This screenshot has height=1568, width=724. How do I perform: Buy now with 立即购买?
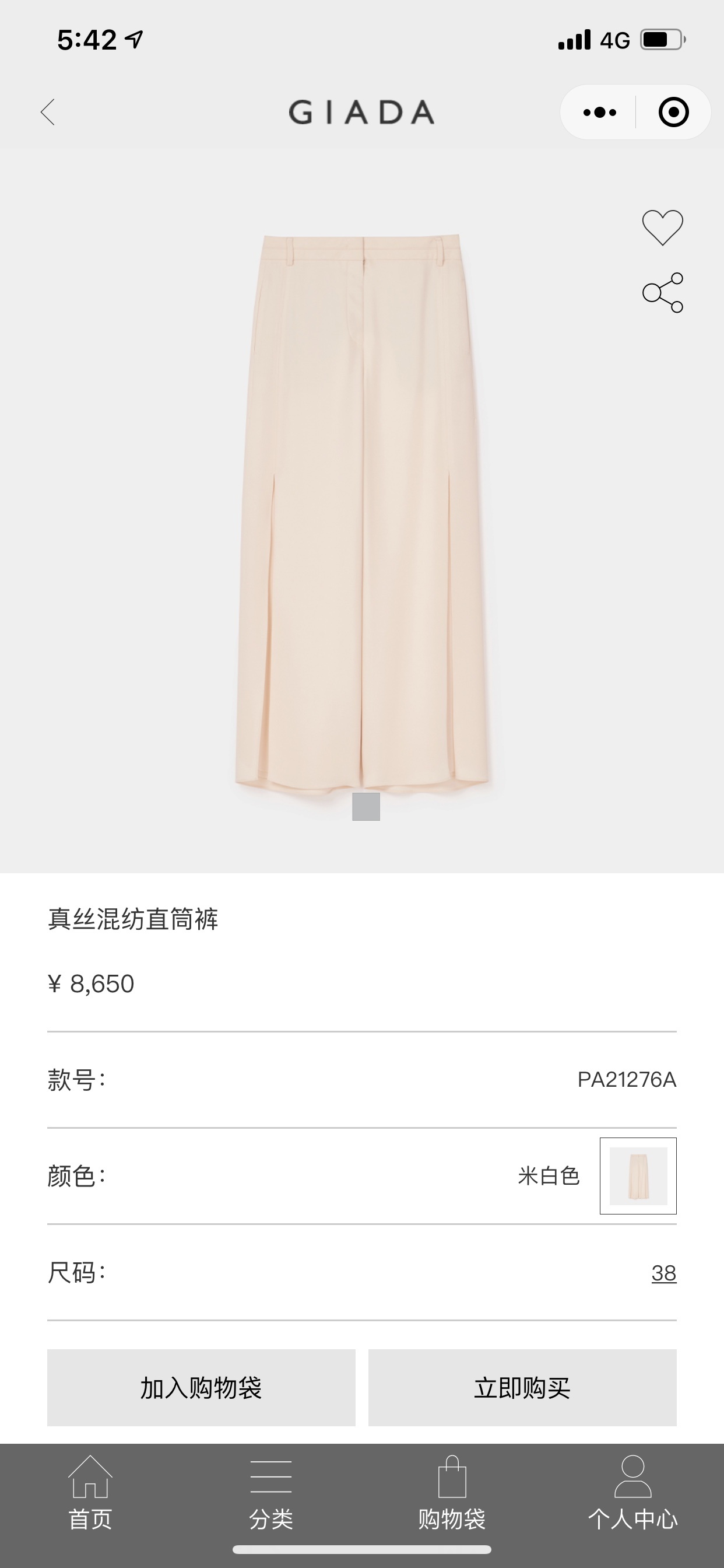[522, 1387]
